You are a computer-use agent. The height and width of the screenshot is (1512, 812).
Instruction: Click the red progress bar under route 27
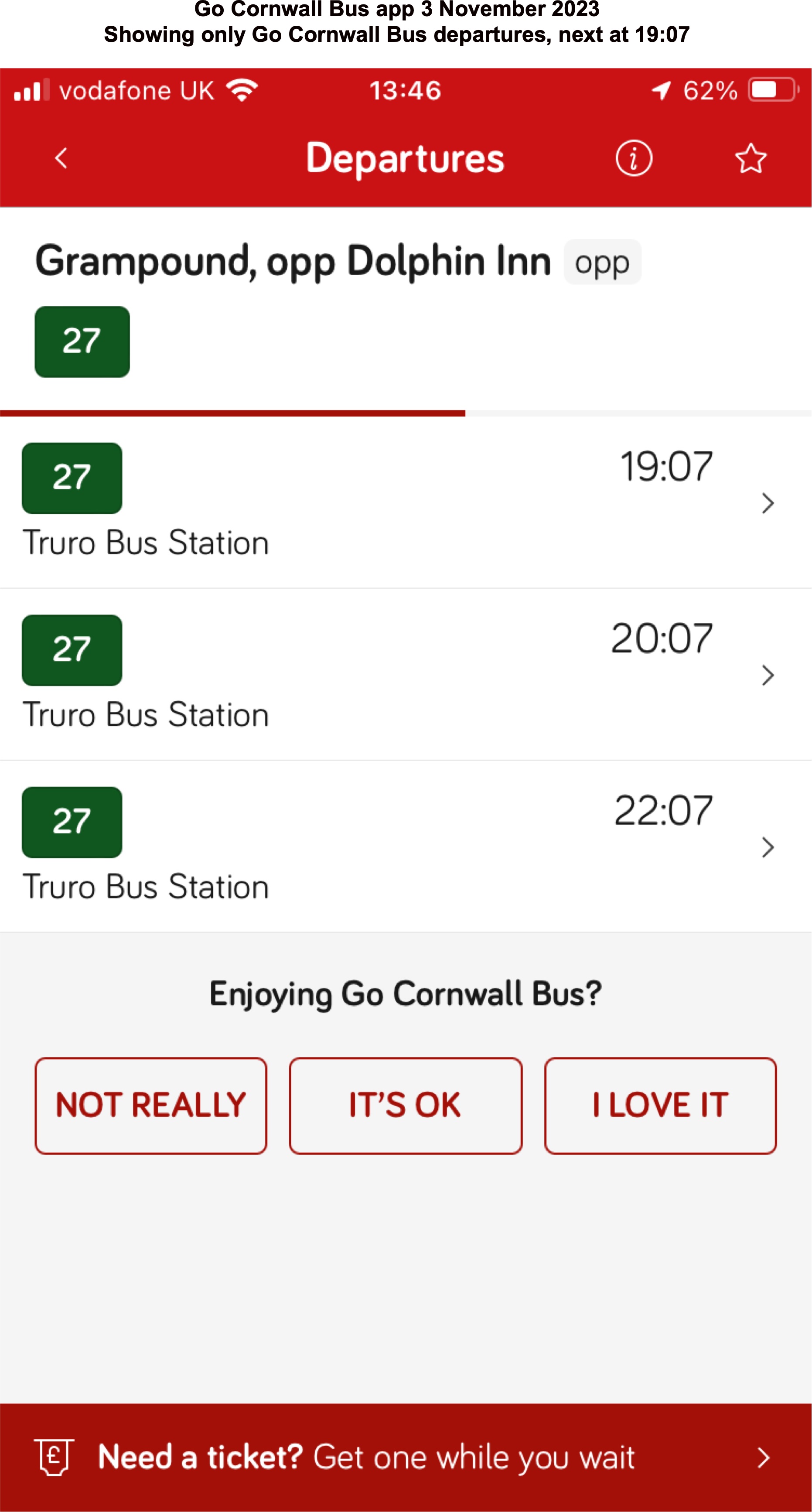pos(232,413)
